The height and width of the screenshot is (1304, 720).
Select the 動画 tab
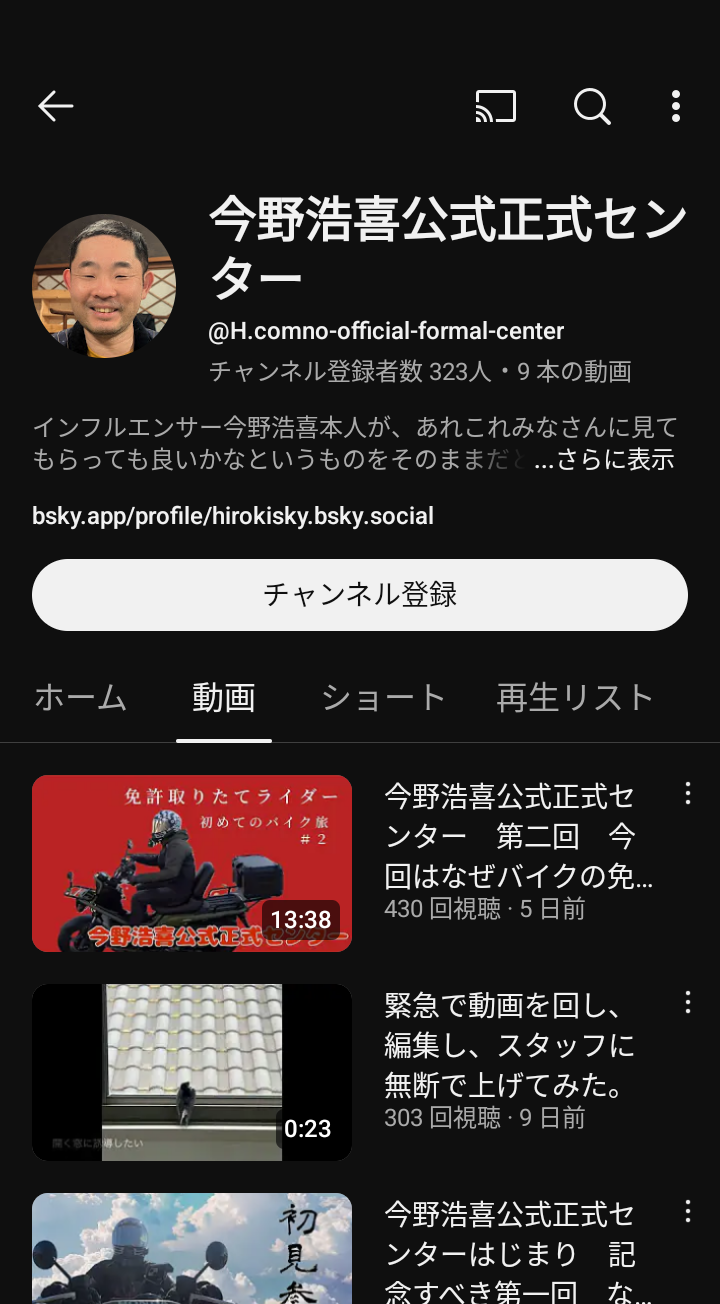click(x=224, y=698)
